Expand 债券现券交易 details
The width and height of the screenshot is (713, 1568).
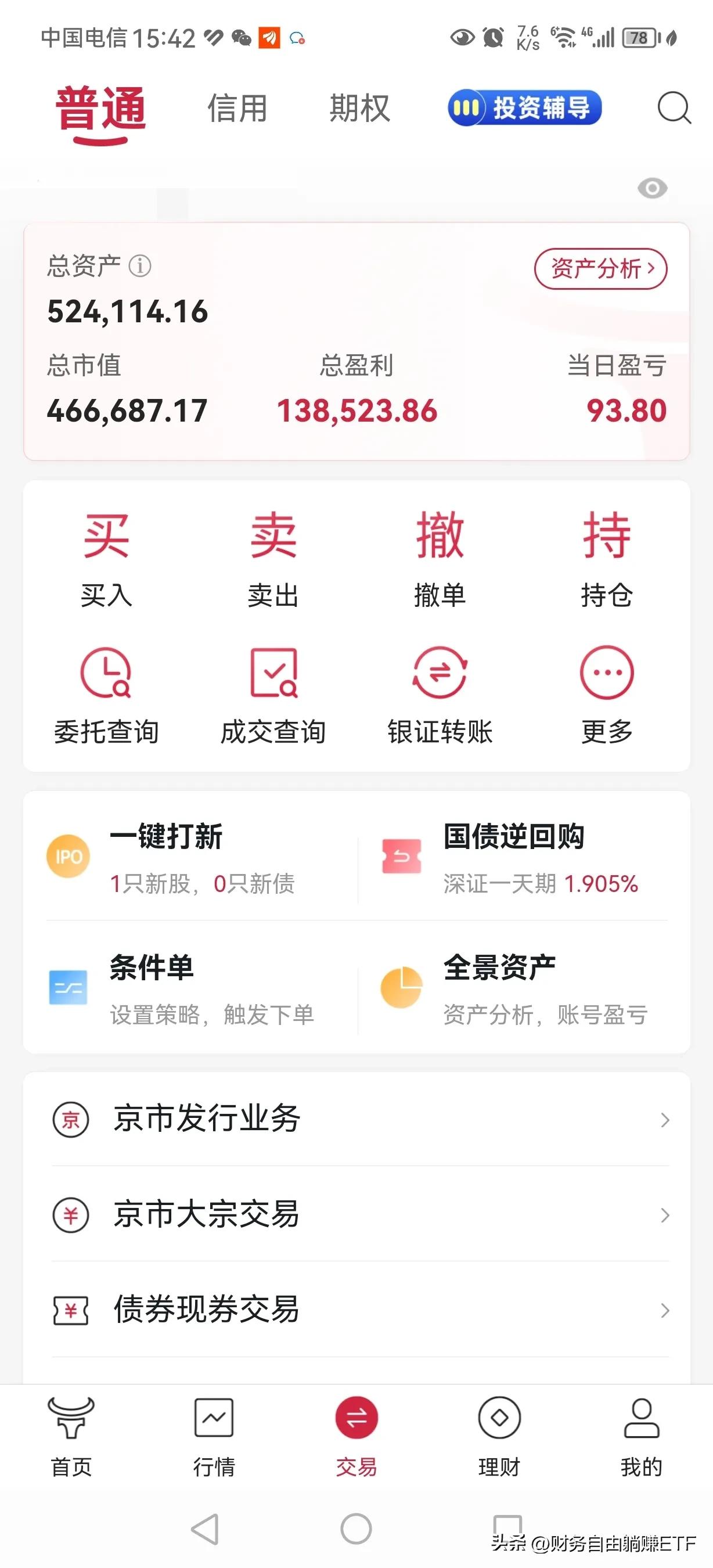663,1310
